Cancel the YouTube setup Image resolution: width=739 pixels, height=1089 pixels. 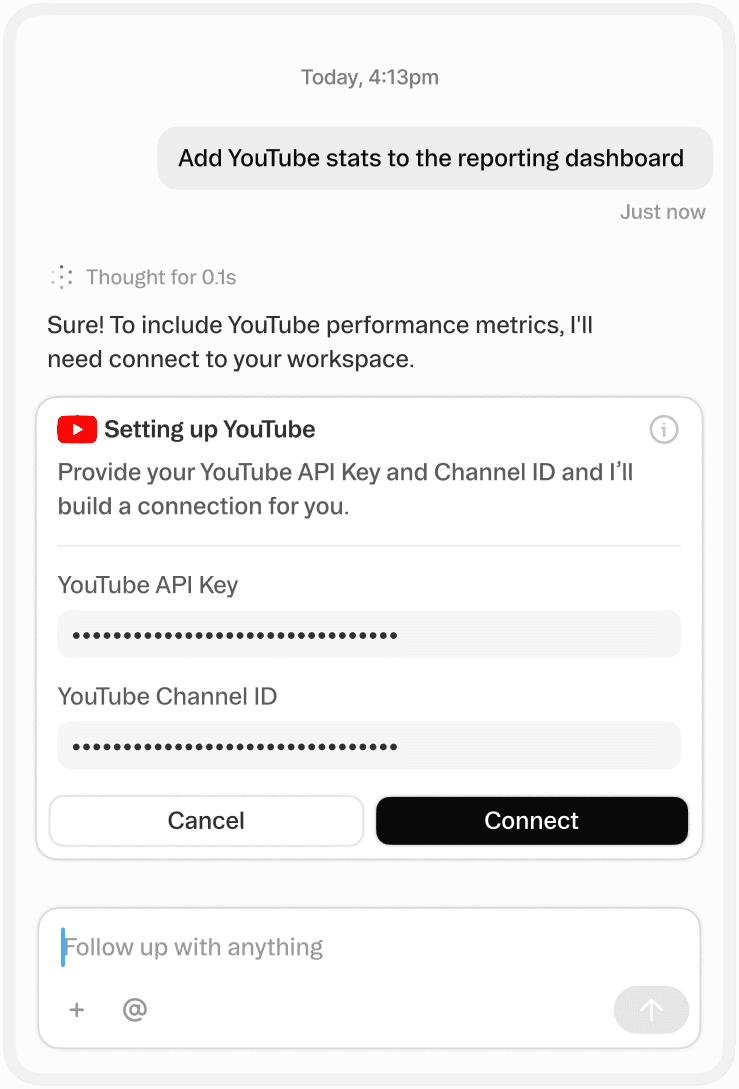pos(206,821)
